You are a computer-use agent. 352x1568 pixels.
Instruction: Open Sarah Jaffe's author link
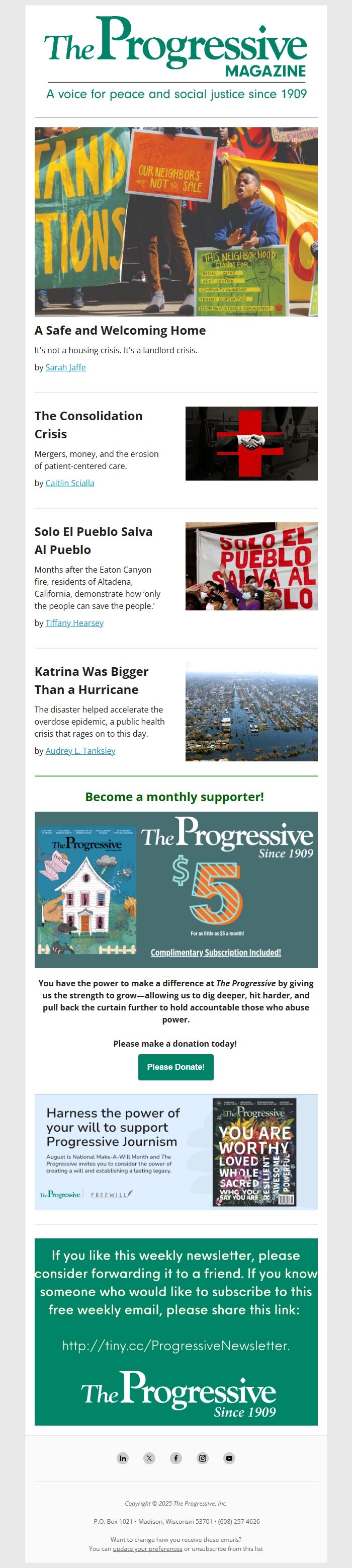tap(65, 367)
